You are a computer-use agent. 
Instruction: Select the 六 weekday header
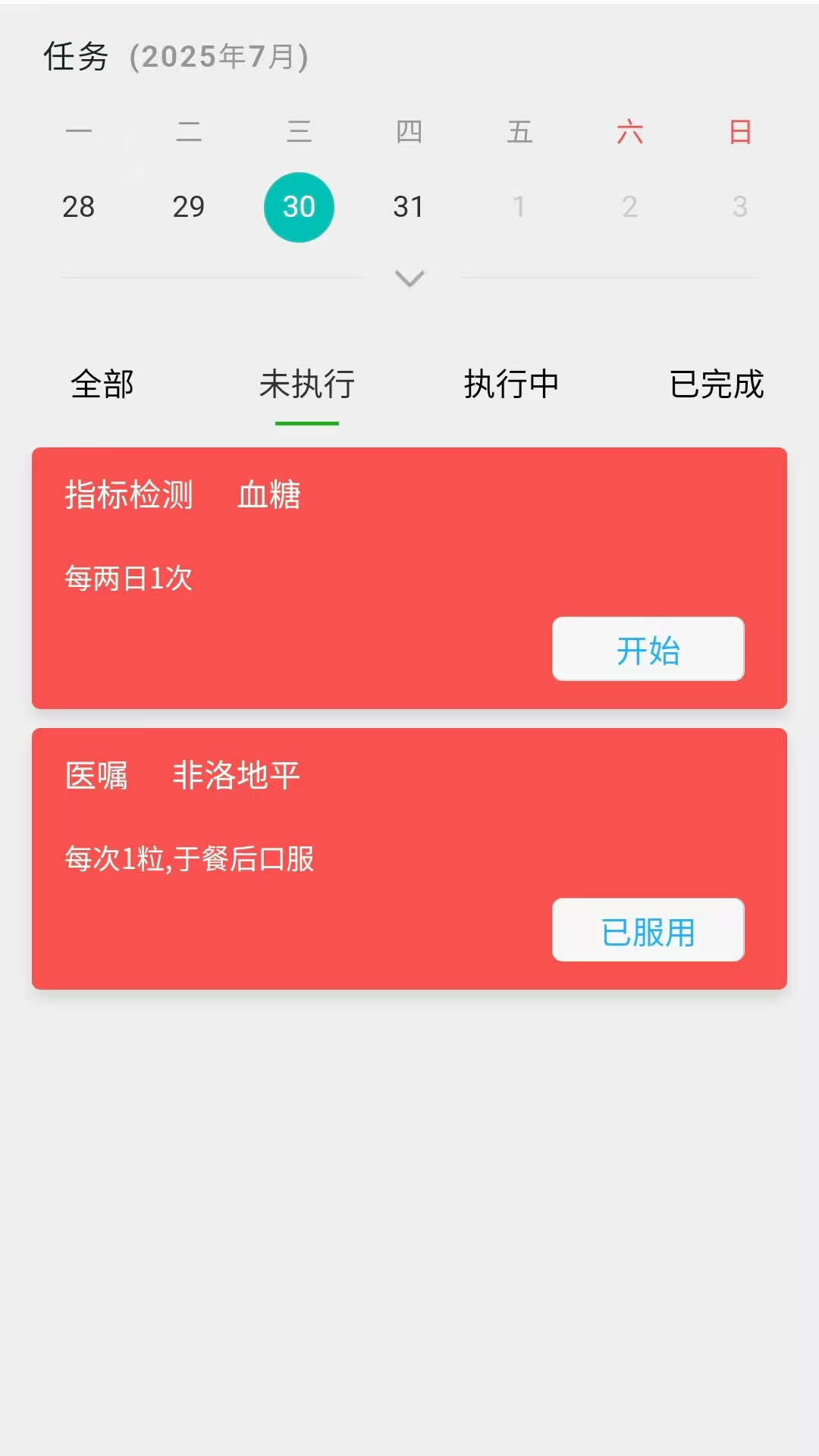[x=631, y=131]
